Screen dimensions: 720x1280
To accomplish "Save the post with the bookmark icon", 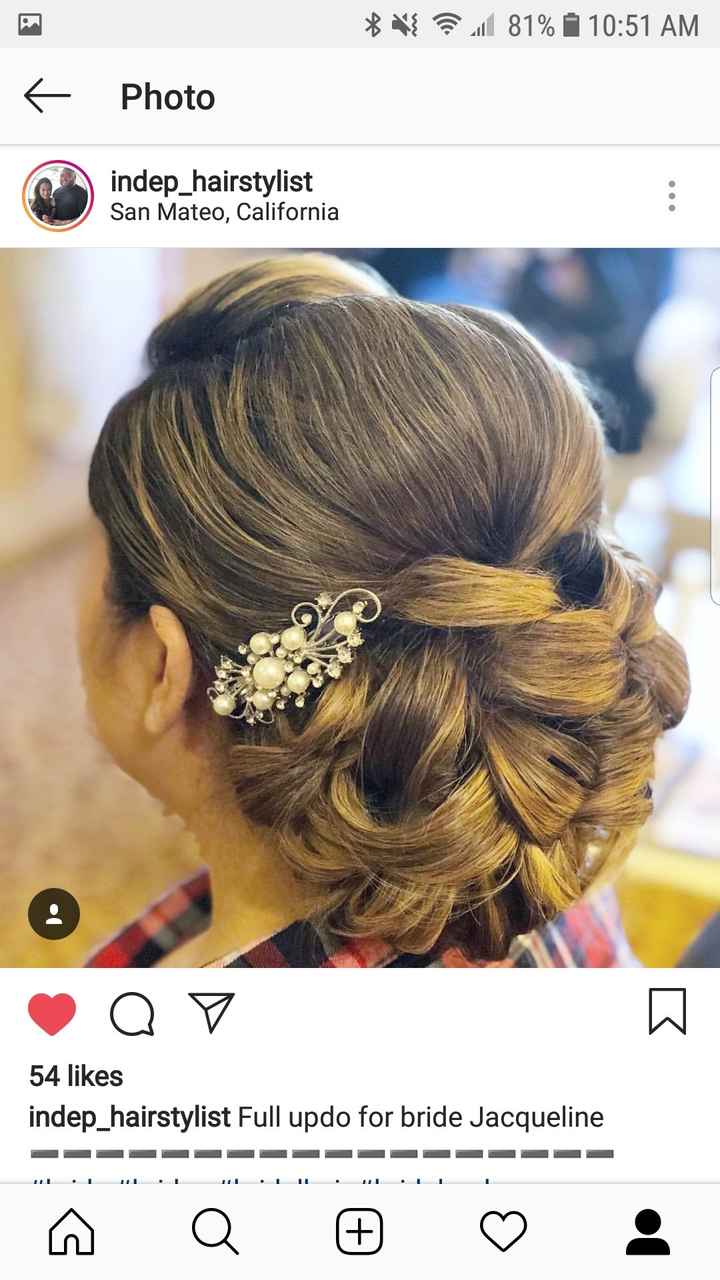I will coord(667,1012).
